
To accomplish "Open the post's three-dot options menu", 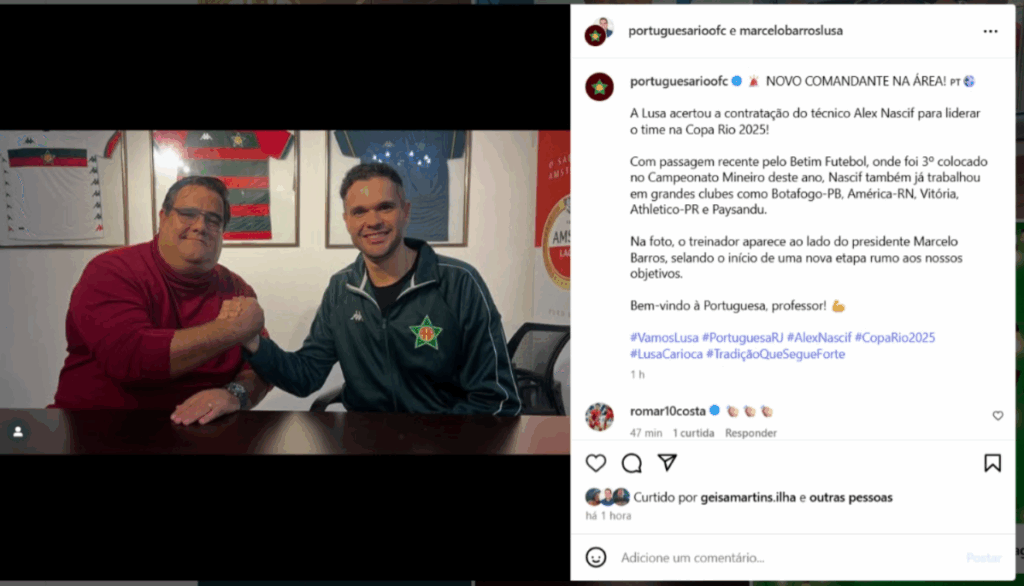I will tap(990, 31).
